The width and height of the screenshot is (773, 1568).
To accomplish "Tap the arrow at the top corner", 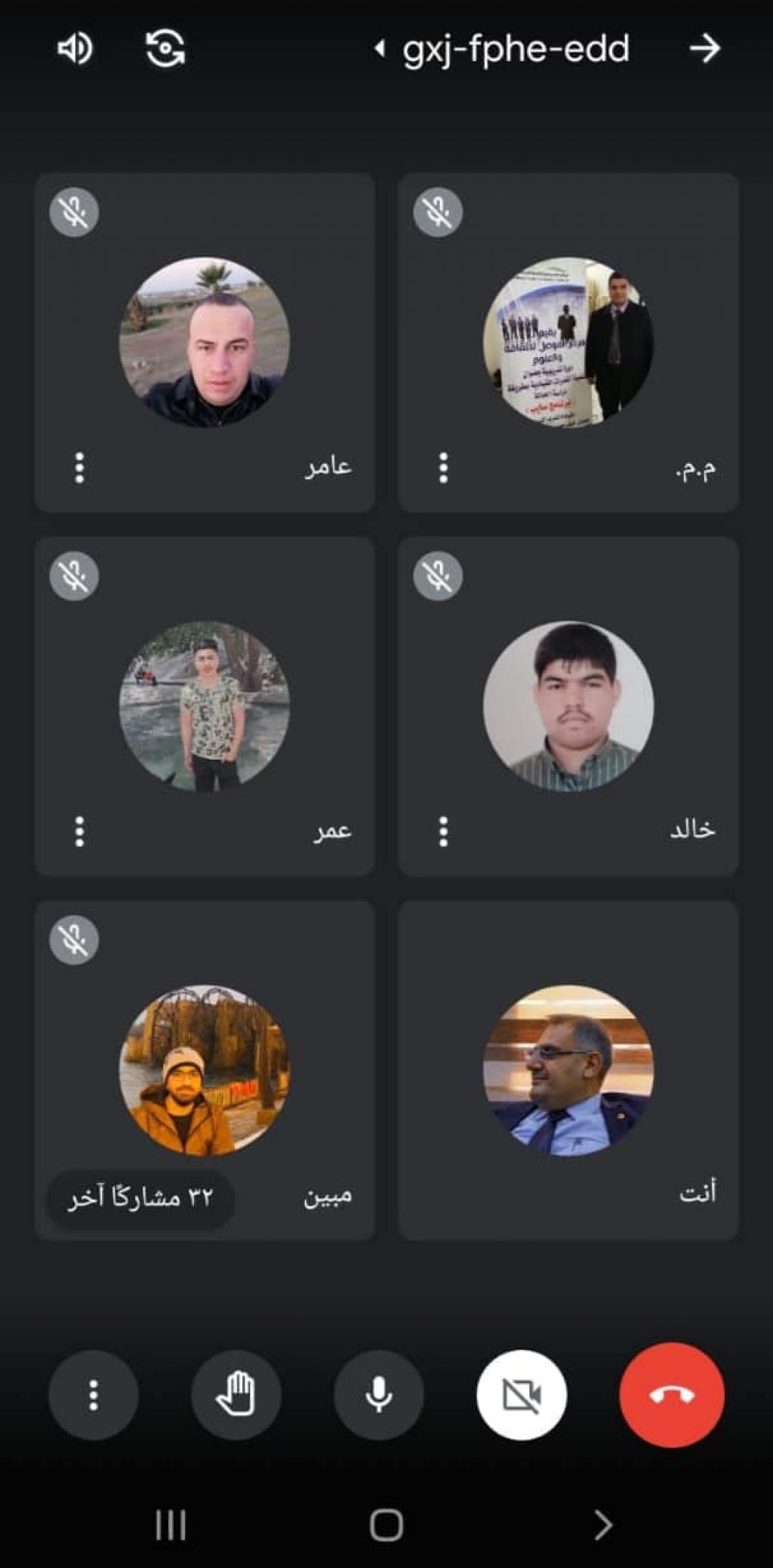I will 704,49.
